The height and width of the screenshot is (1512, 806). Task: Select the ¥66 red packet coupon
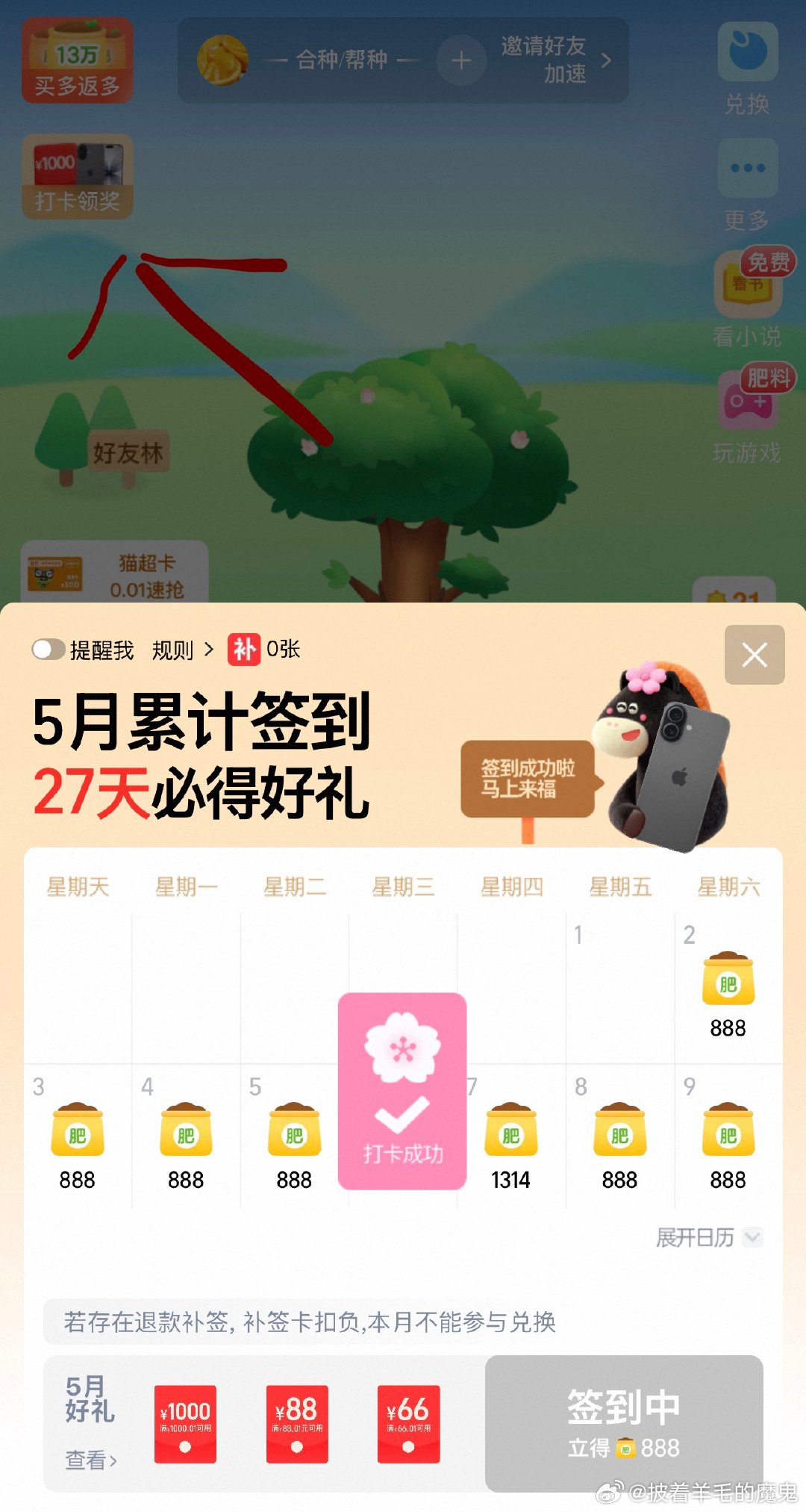pos(408,1424)
